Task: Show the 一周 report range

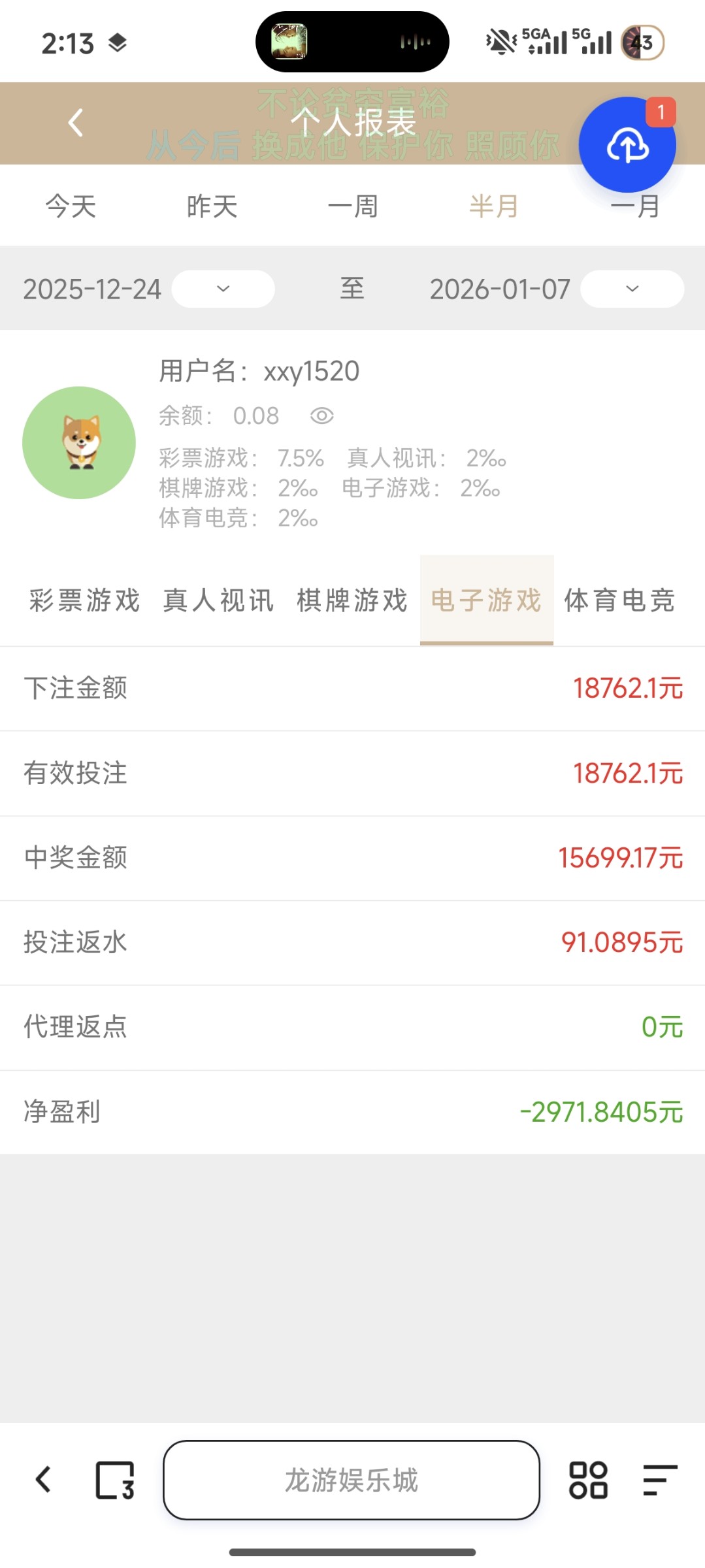Action: click(x=353, y=206)
